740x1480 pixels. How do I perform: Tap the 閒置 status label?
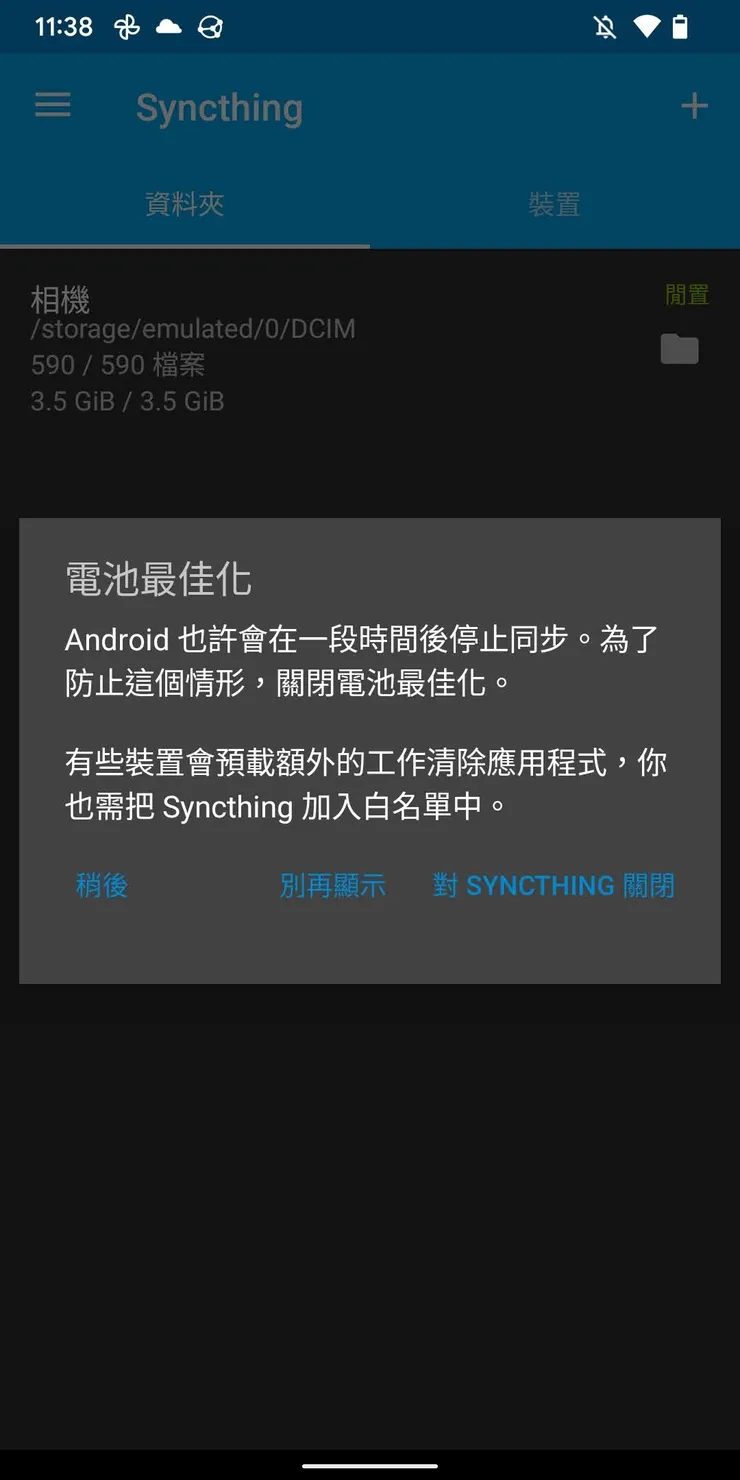tap(687, 294)
